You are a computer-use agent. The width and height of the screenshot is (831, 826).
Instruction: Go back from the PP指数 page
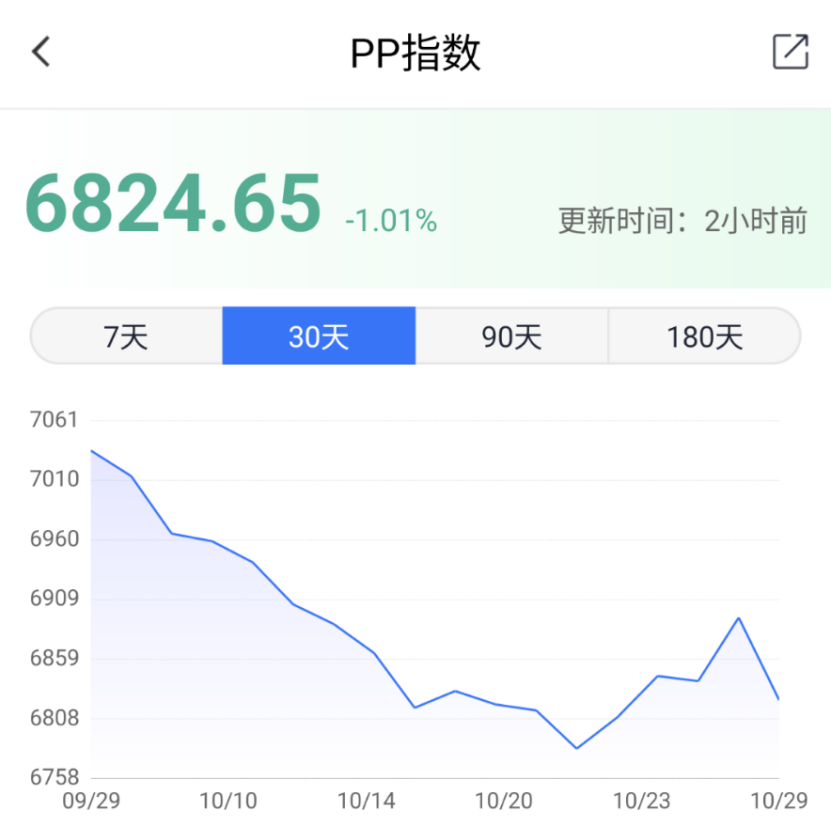[41, 52]
